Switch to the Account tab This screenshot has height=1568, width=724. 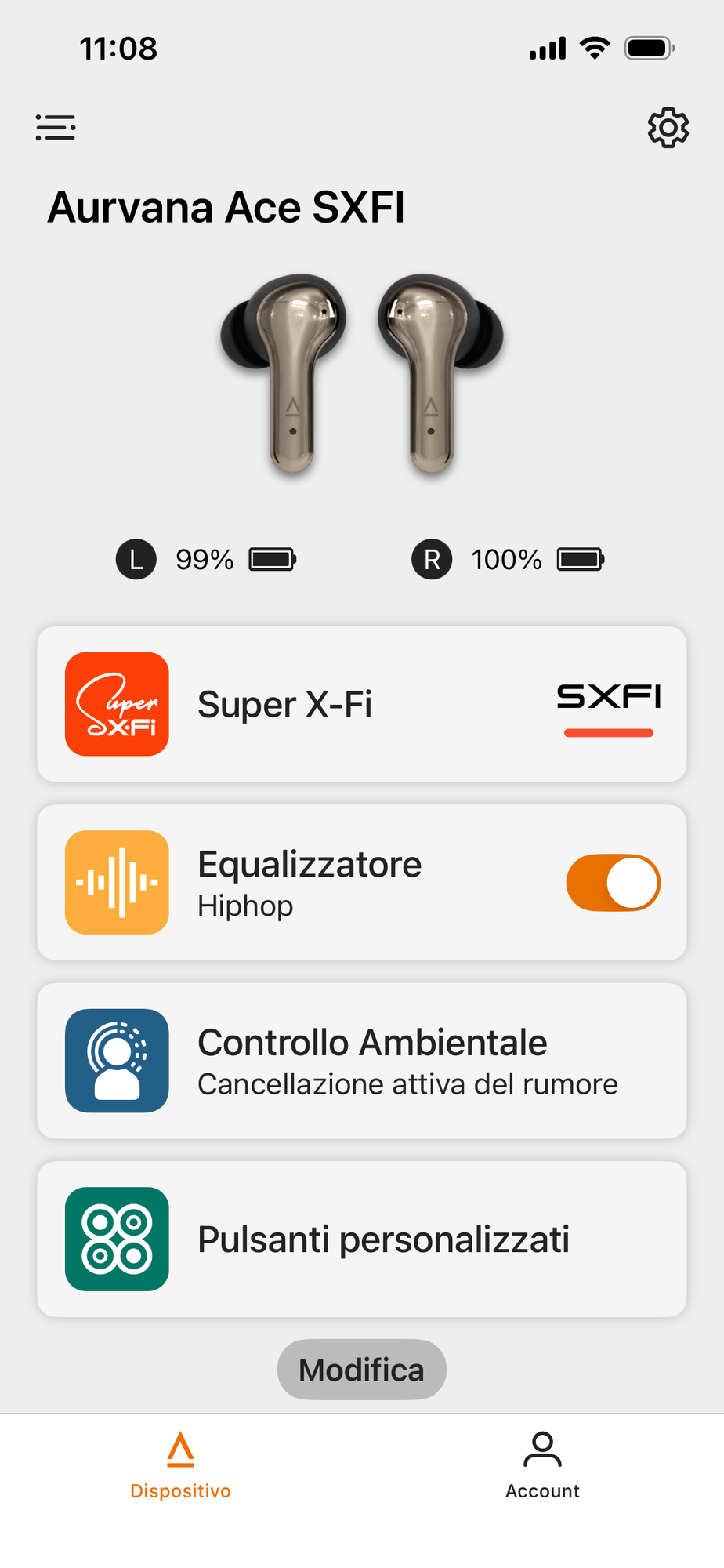point(542,1465)
